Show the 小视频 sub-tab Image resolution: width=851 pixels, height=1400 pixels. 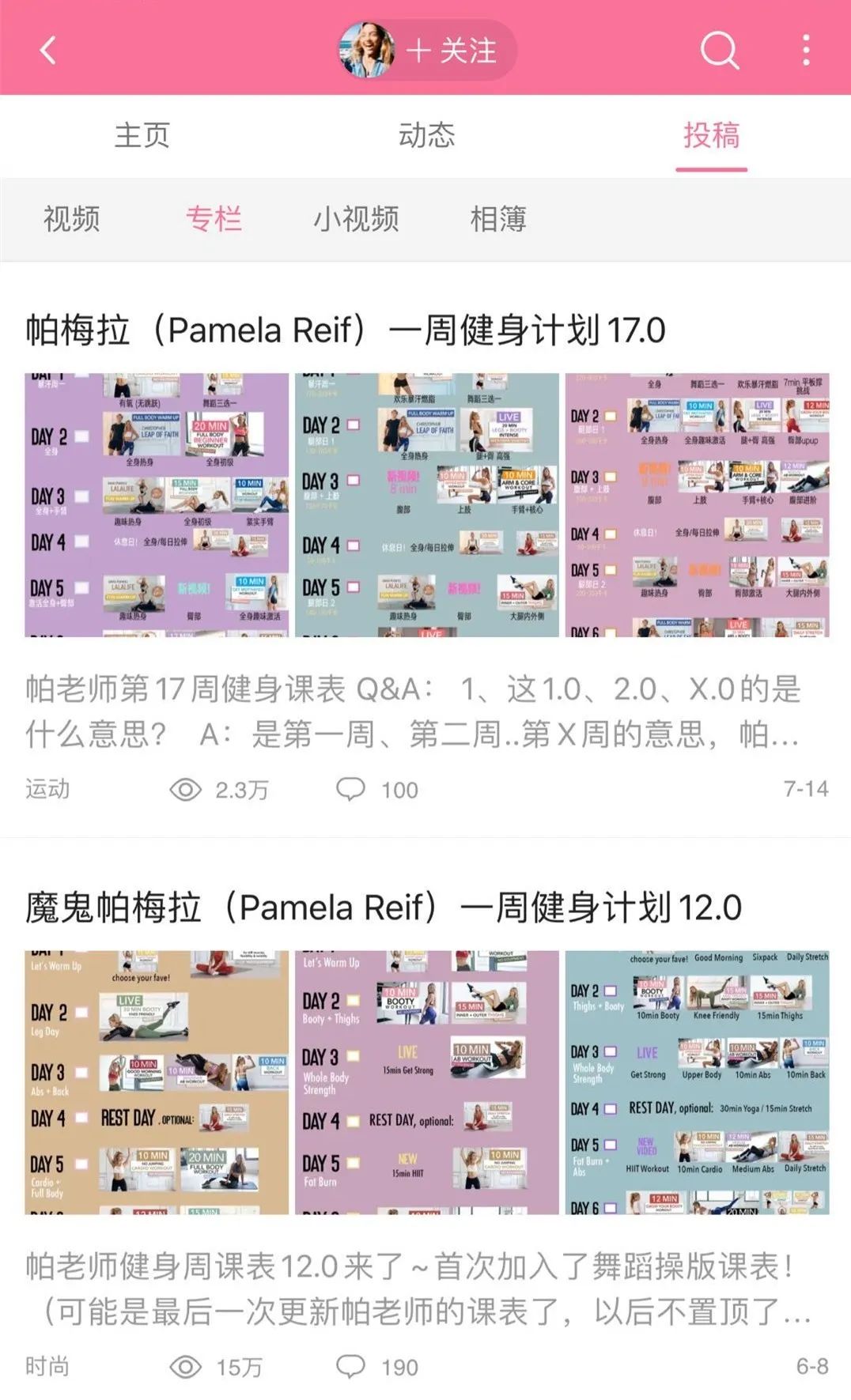(356, 219)
